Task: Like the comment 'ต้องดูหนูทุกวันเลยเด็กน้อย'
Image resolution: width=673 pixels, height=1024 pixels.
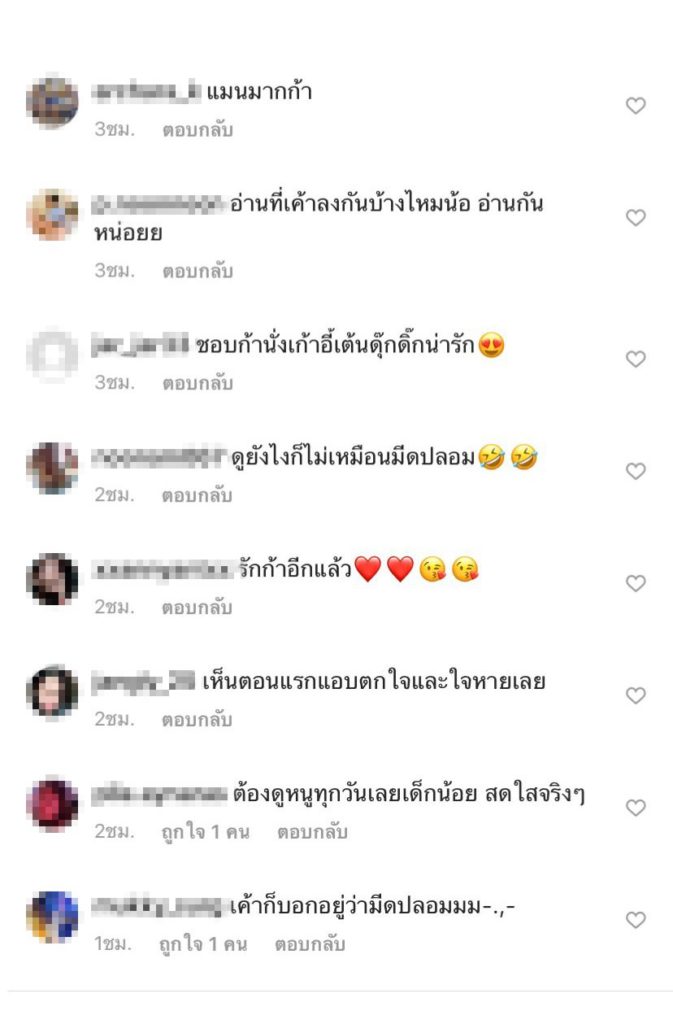Action: (x=635, y=807)
